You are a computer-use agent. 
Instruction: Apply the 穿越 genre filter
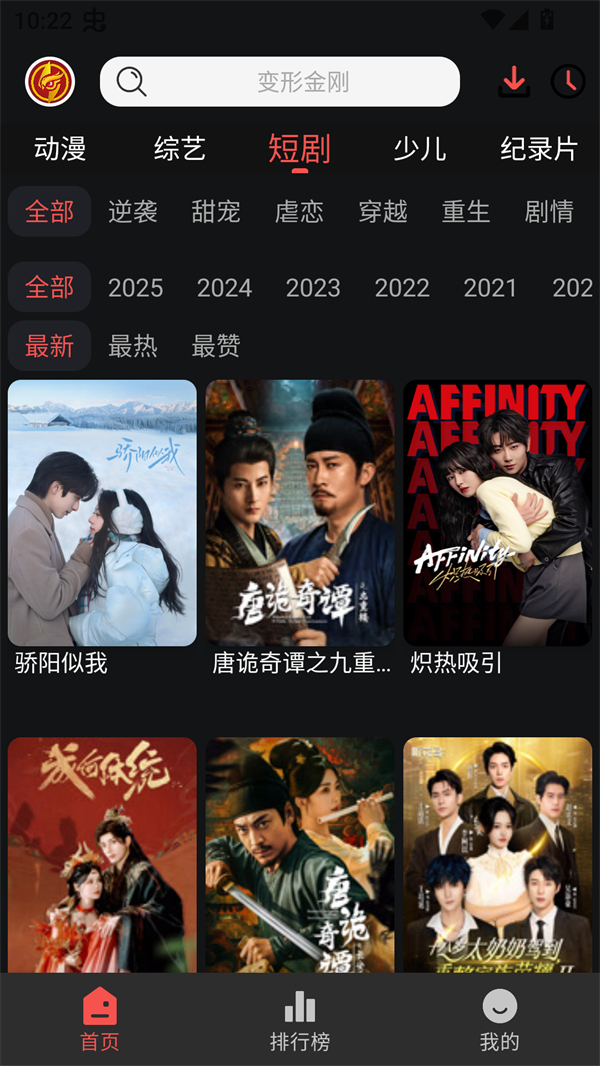(x=383, y=211)
